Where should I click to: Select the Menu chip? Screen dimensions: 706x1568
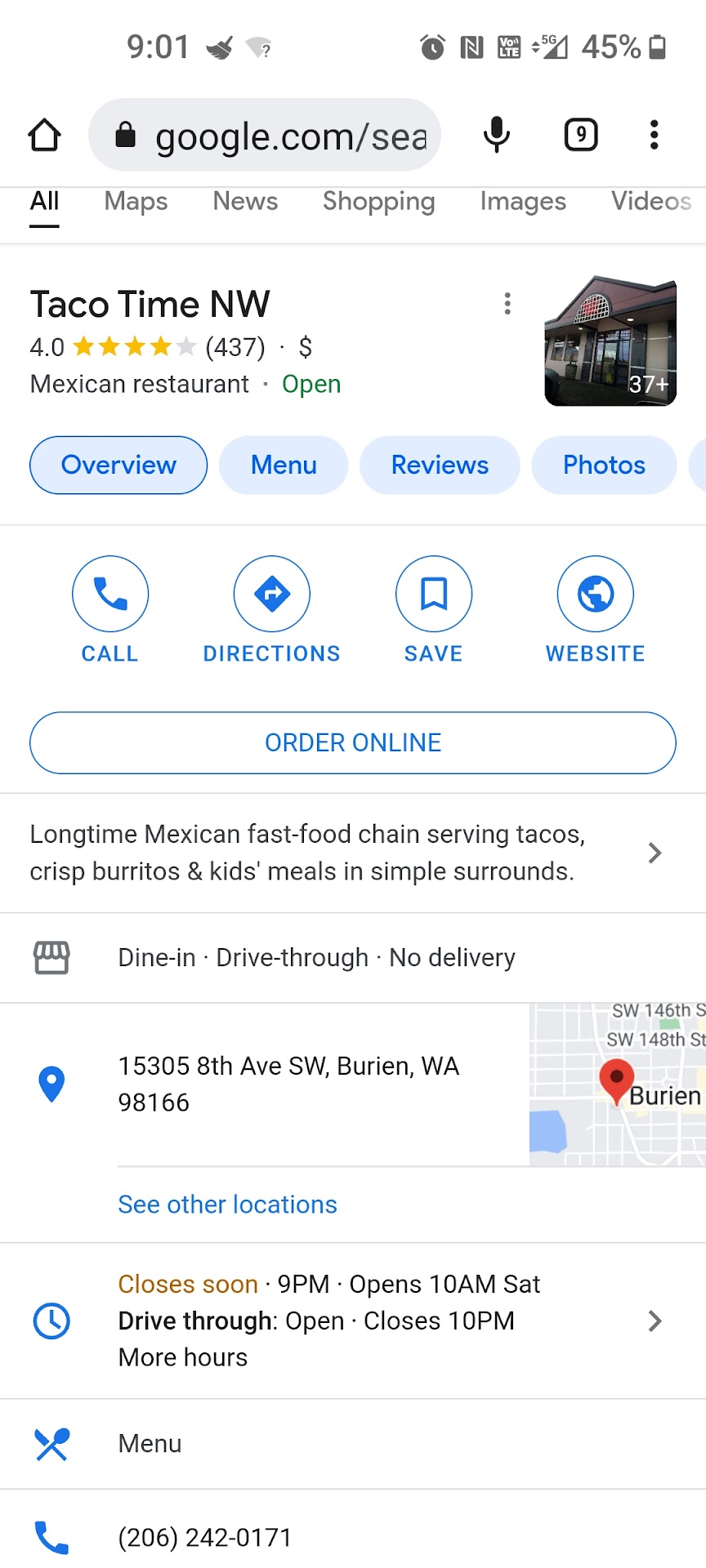[284, 465]
